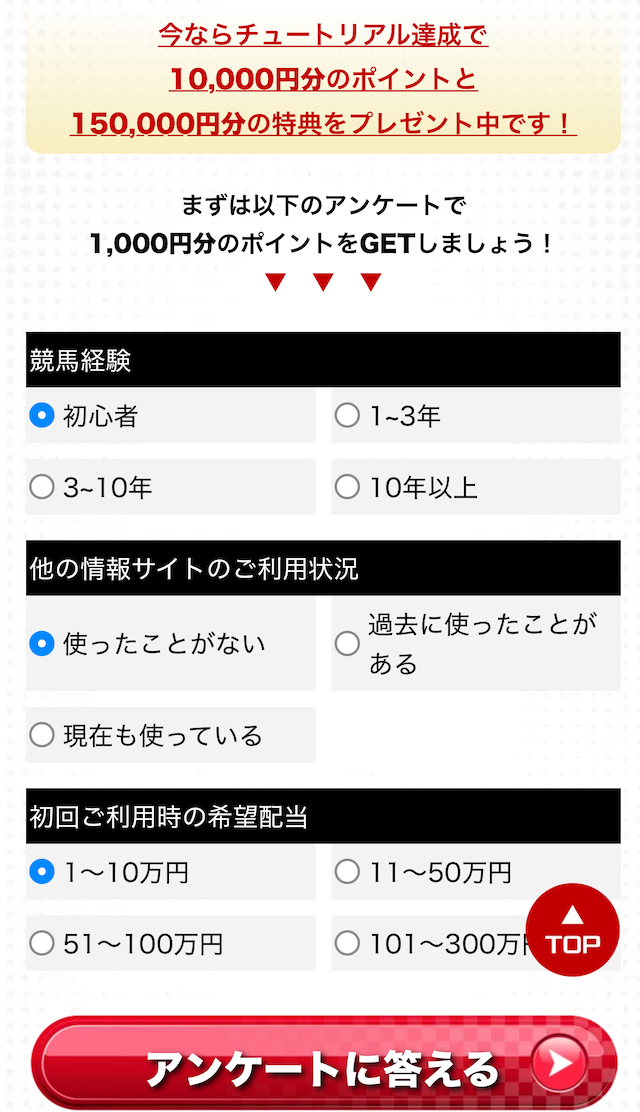Select 初心者 for horse racing experience
This screenshot has width=640, height=1112.
pyautogui.click(x=42, y=416)
